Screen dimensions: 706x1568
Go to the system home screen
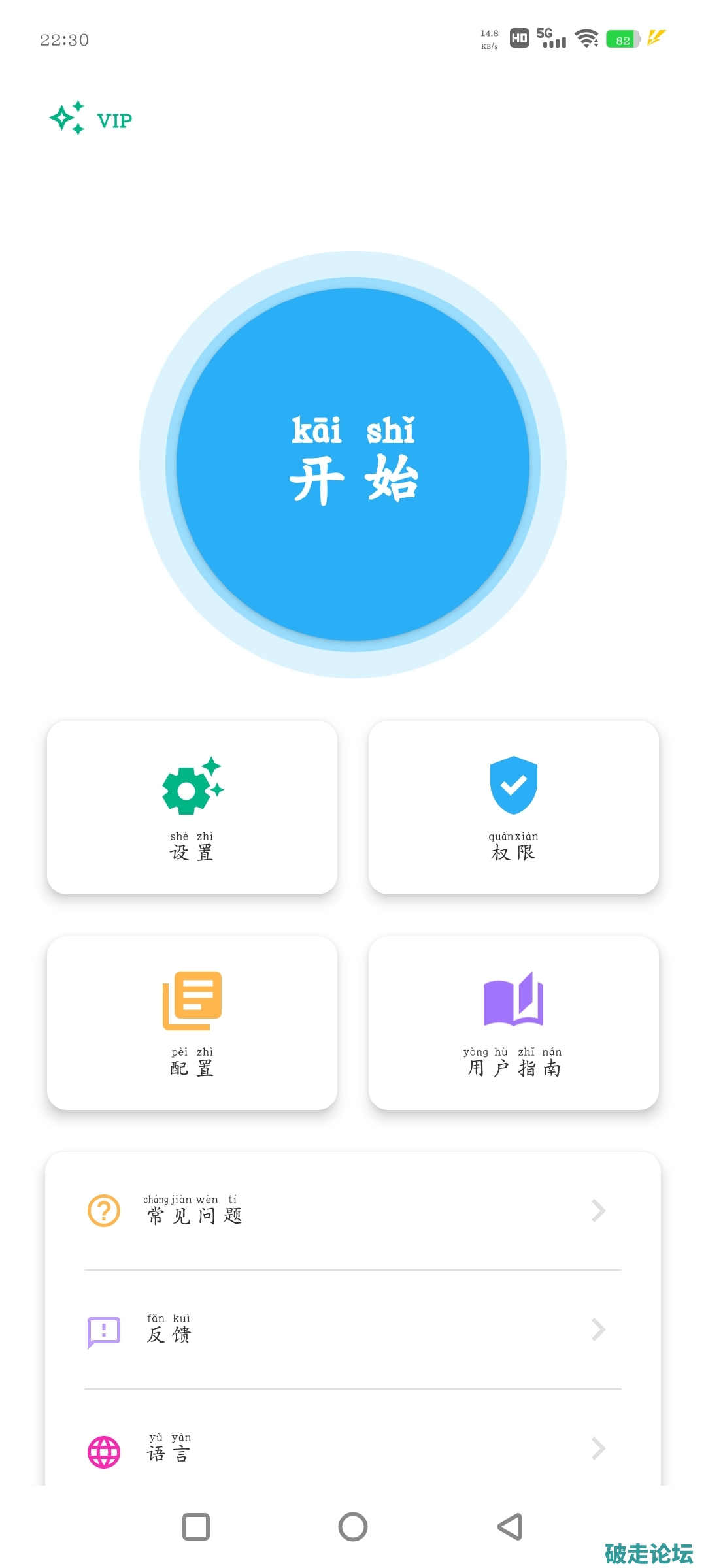(x=353, y=1527)
